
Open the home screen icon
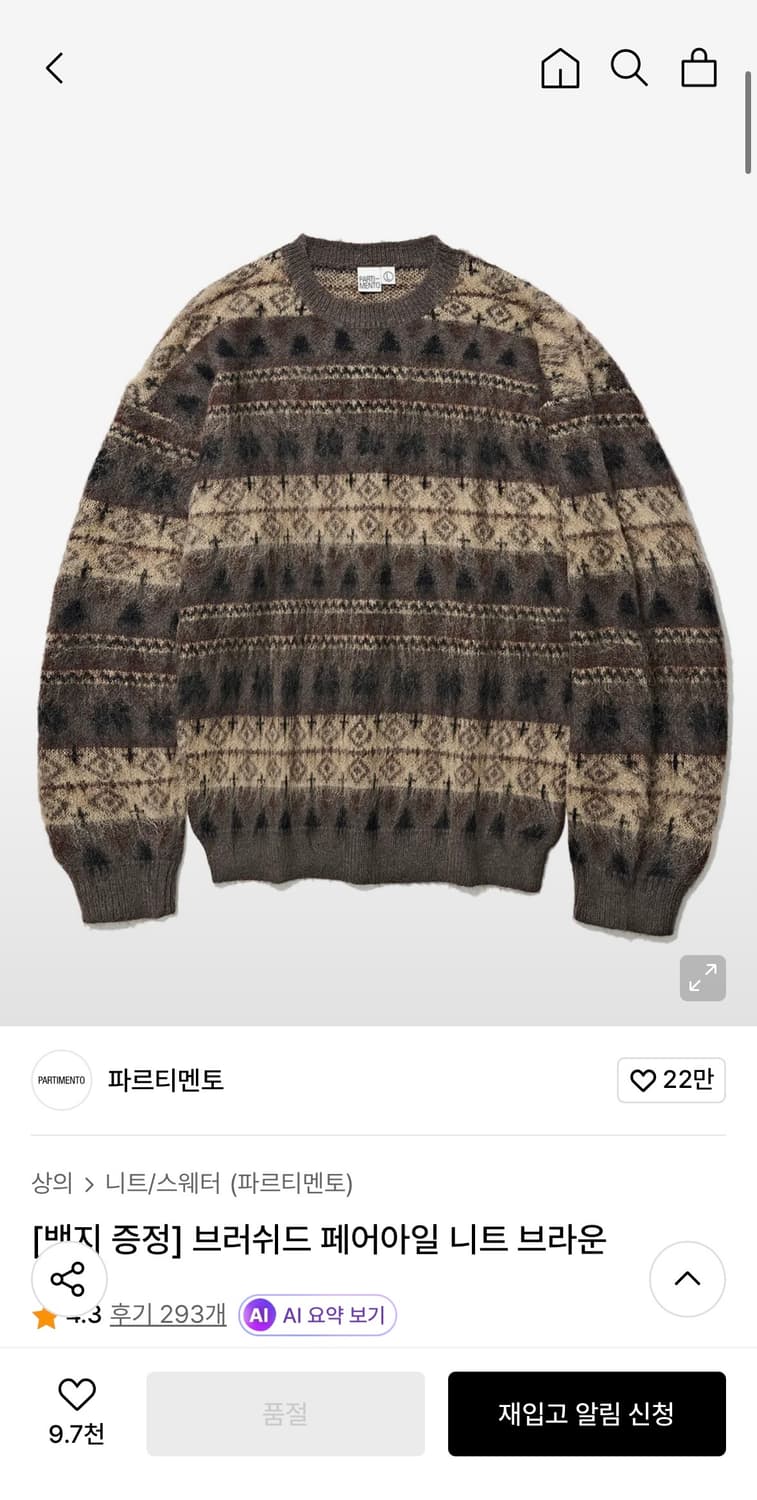tap(560, 68)
